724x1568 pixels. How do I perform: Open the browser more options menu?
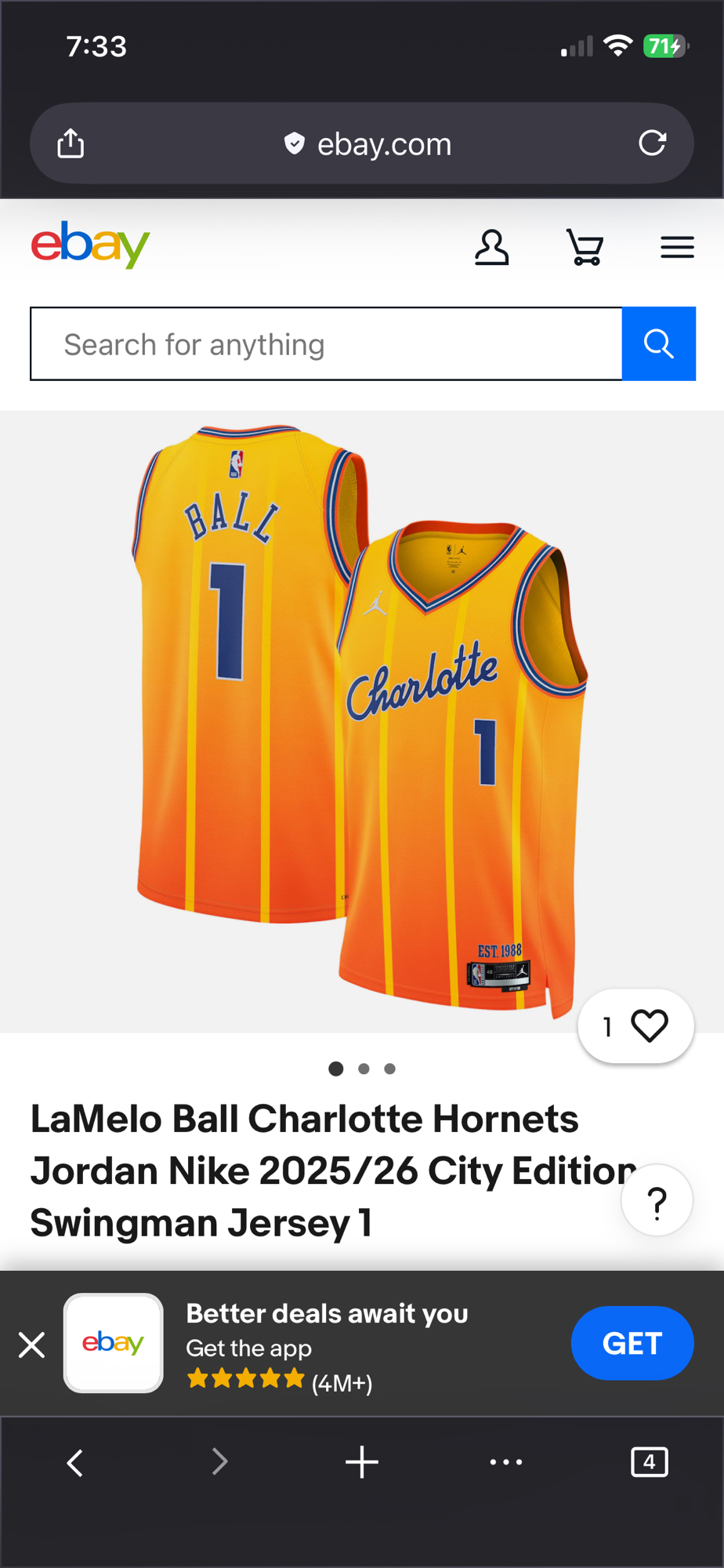(x=505, y=1462)
